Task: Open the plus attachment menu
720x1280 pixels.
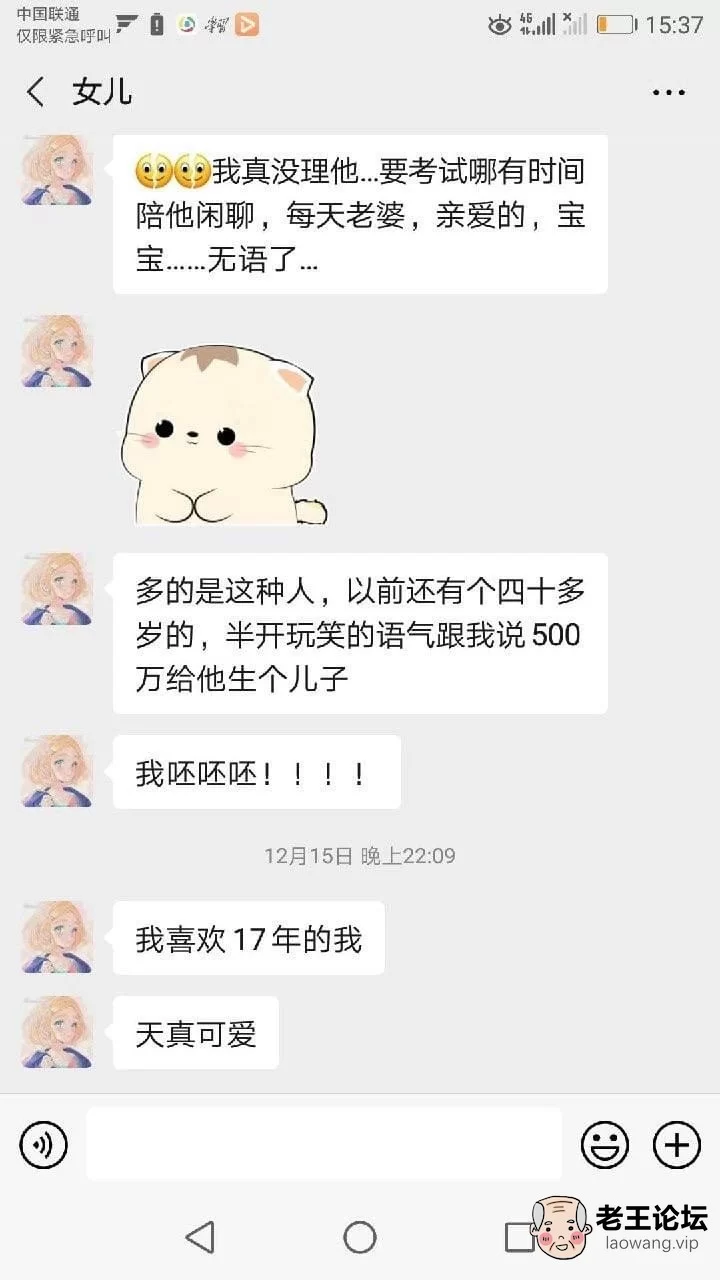Action: [x=677, y=1145]
